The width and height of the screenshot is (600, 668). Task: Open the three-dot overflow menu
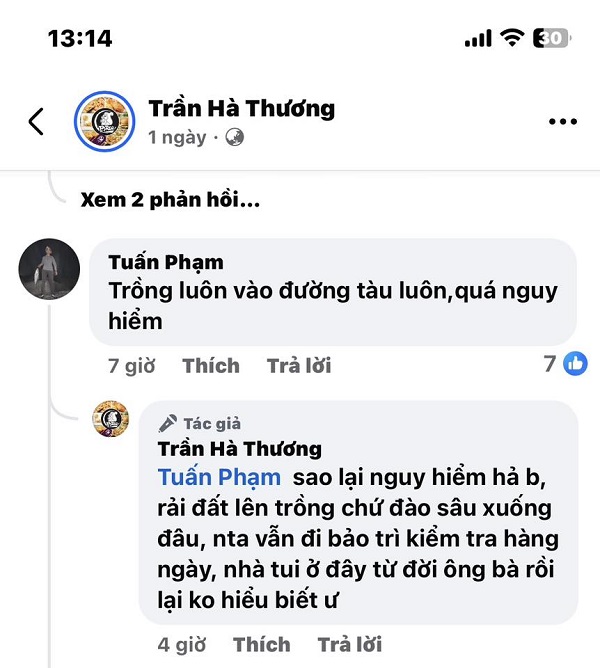pyautogui.click(x=563, y=122)
